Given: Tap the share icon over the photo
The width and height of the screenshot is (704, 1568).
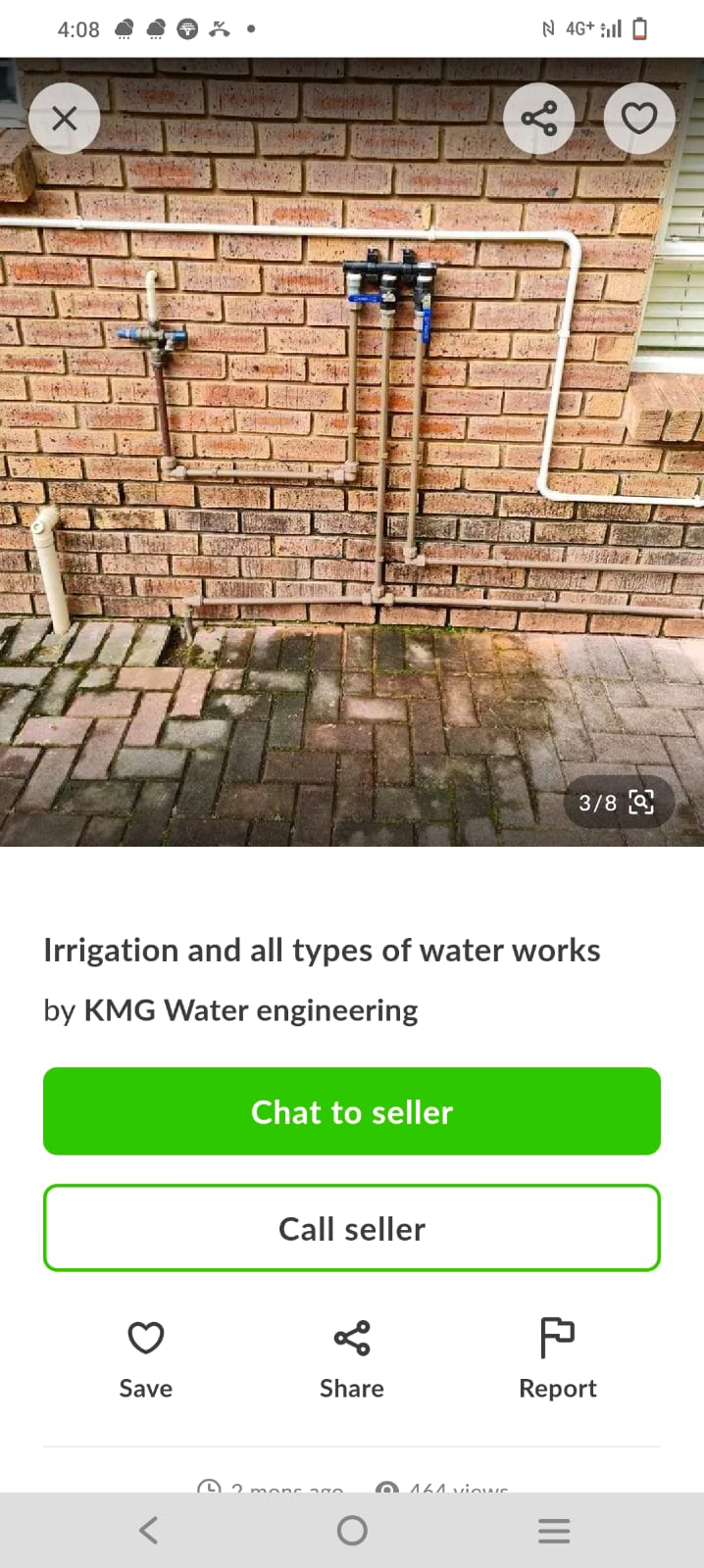Looking at the screenshot, I should 538,119.
